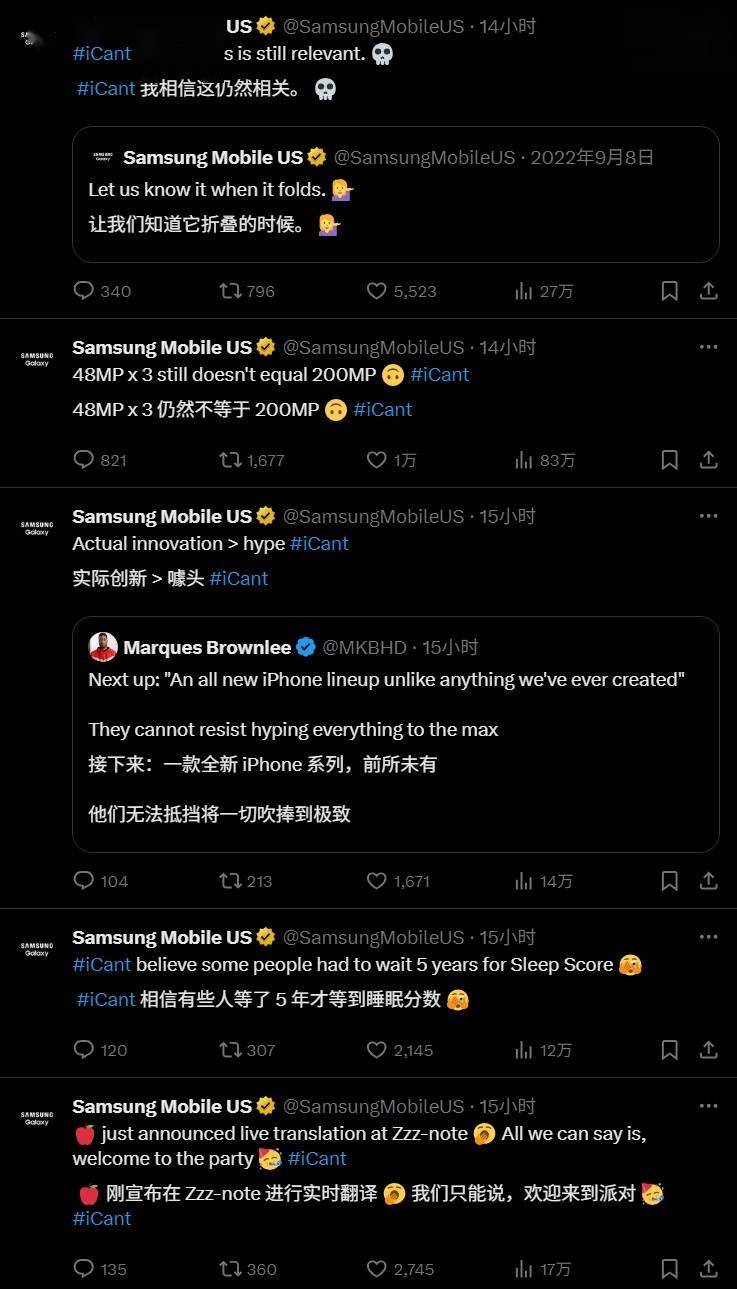
Task: Share the 'Actual innovation > hype' tweet
Action: pos(708,881)
